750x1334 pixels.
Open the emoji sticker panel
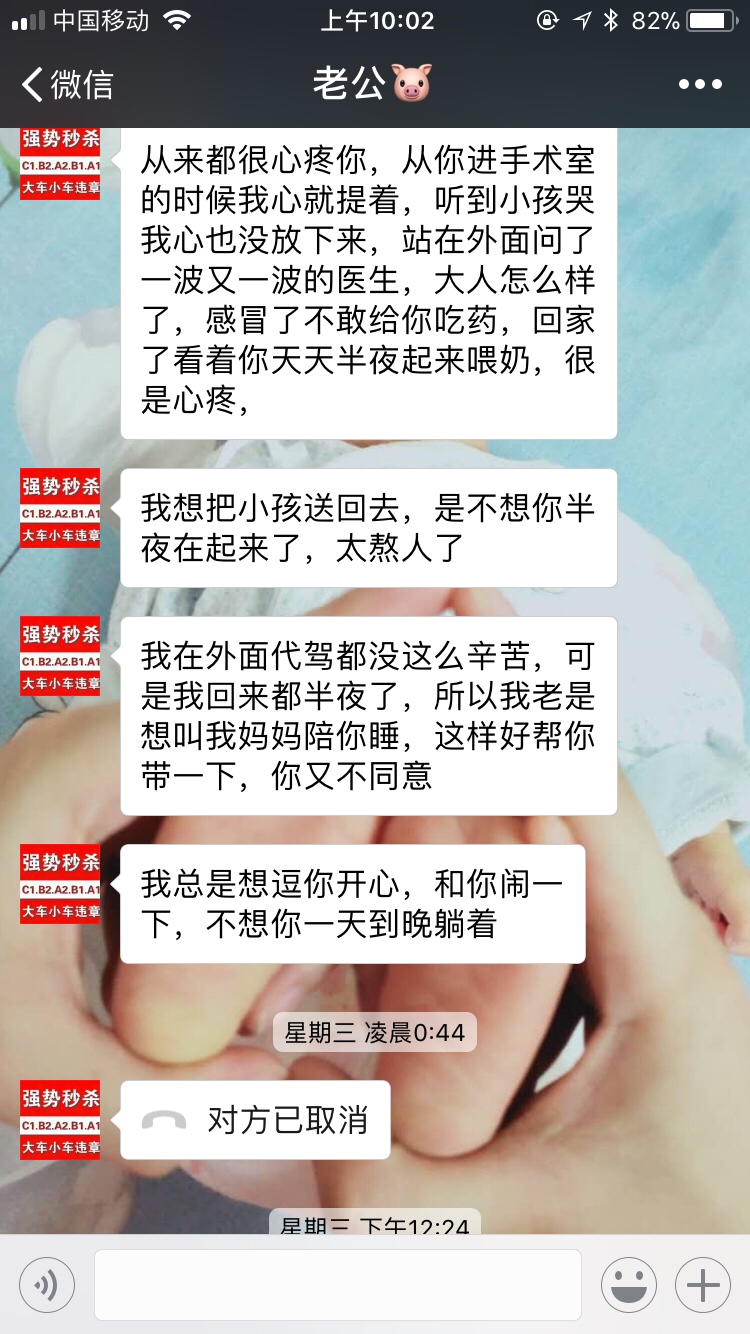(x=629, y=1285)
